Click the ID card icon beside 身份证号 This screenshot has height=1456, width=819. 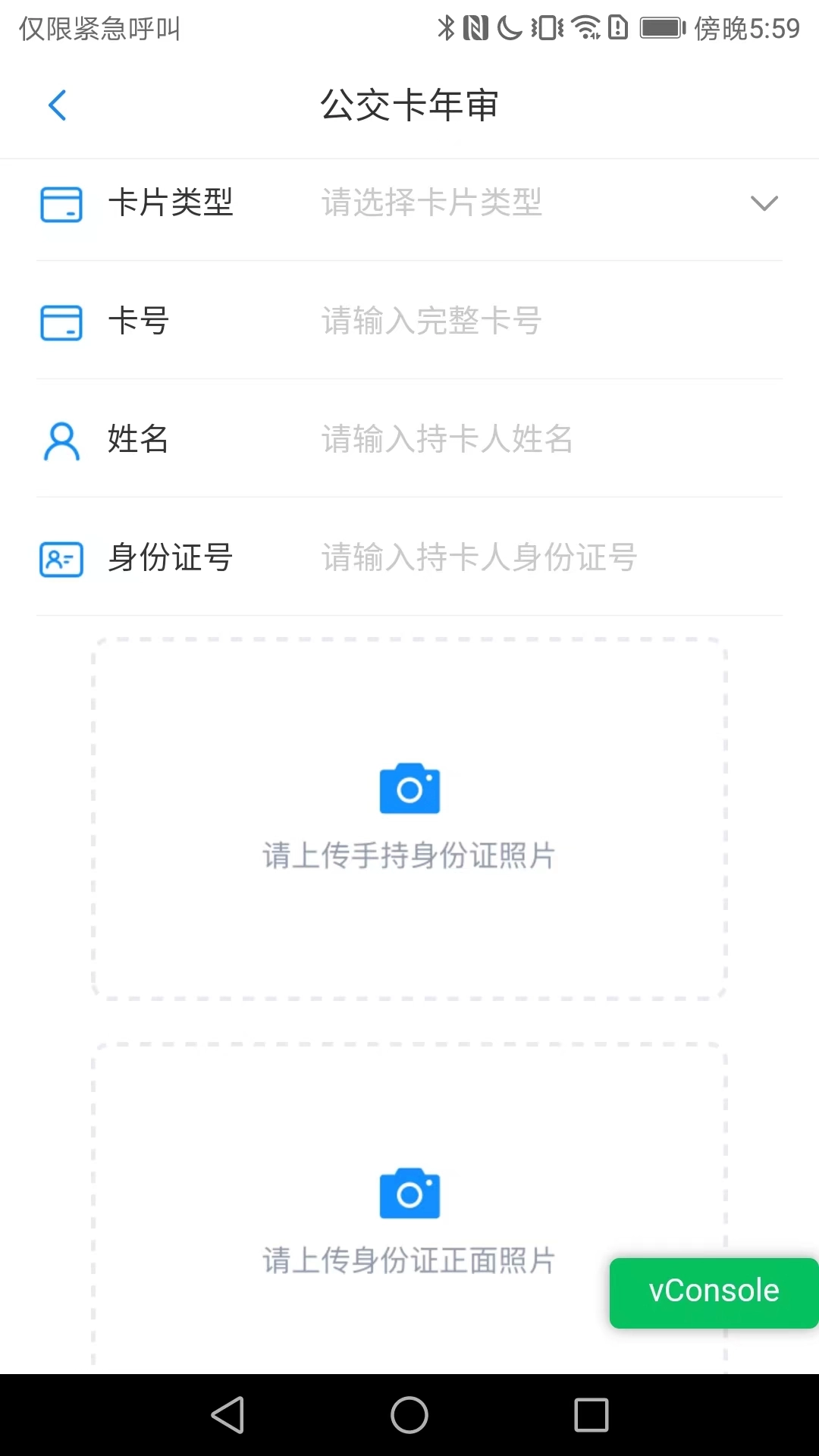click(61, 559)
